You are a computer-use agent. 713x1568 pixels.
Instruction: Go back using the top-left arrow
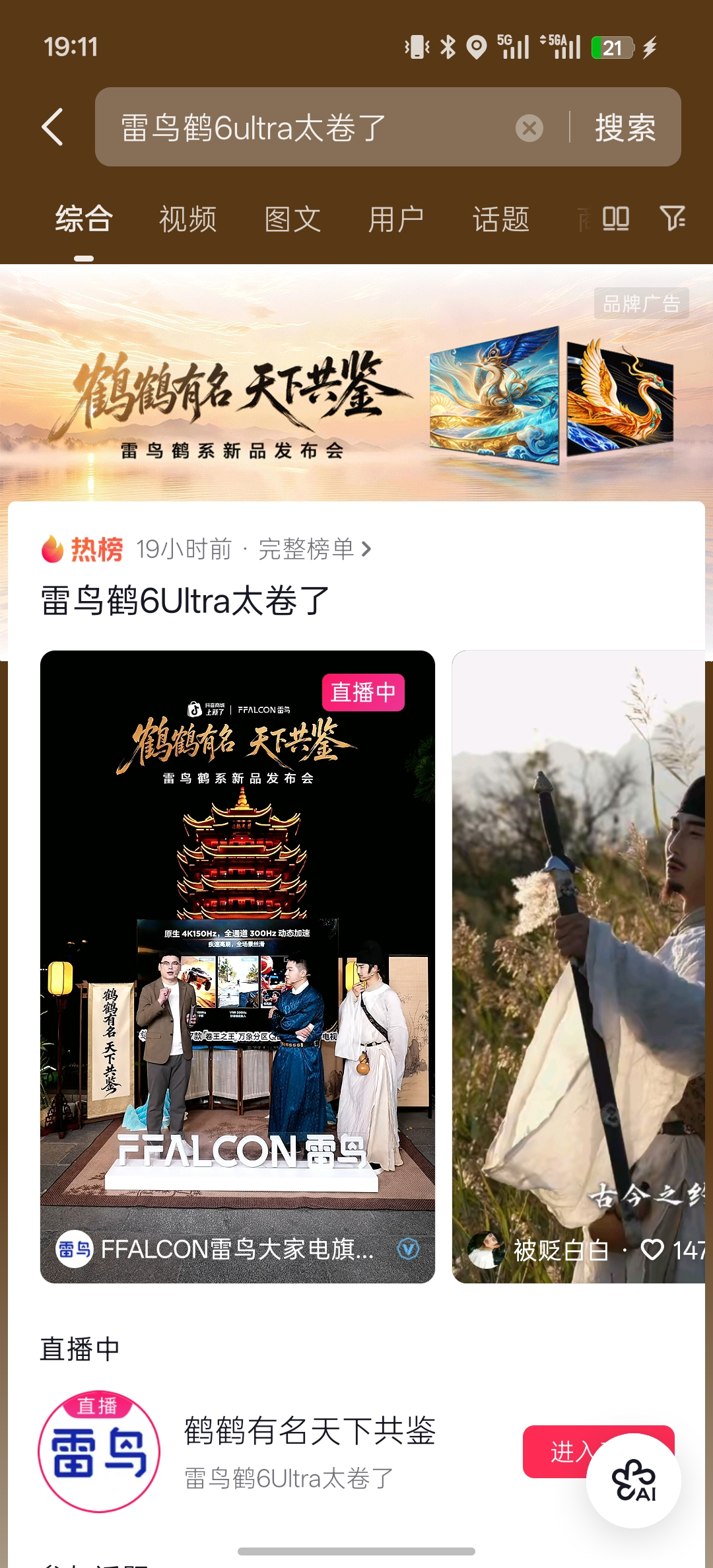pos(53,127)
